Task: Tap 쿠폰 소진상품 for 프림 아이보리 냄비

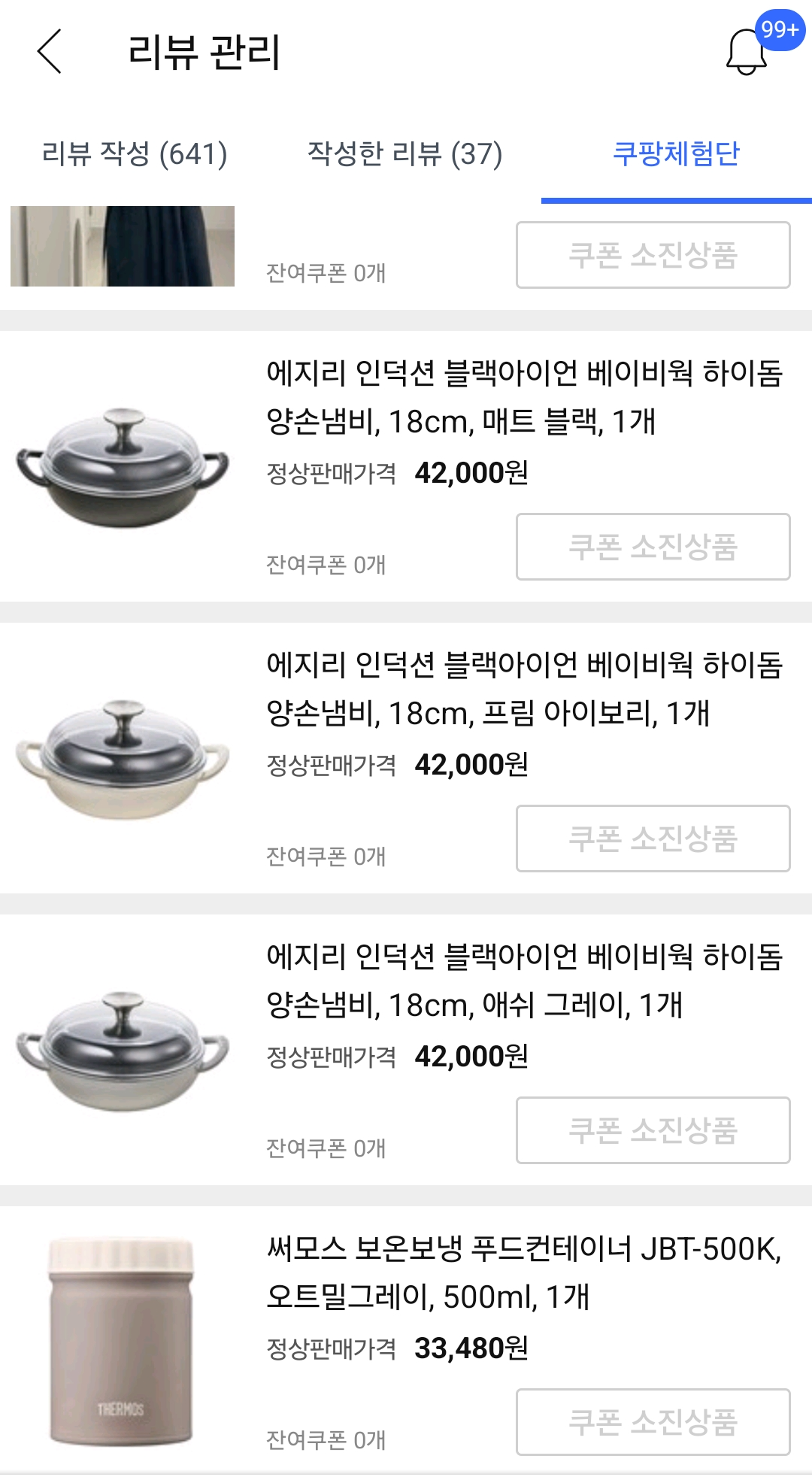Action: [653, 839]
